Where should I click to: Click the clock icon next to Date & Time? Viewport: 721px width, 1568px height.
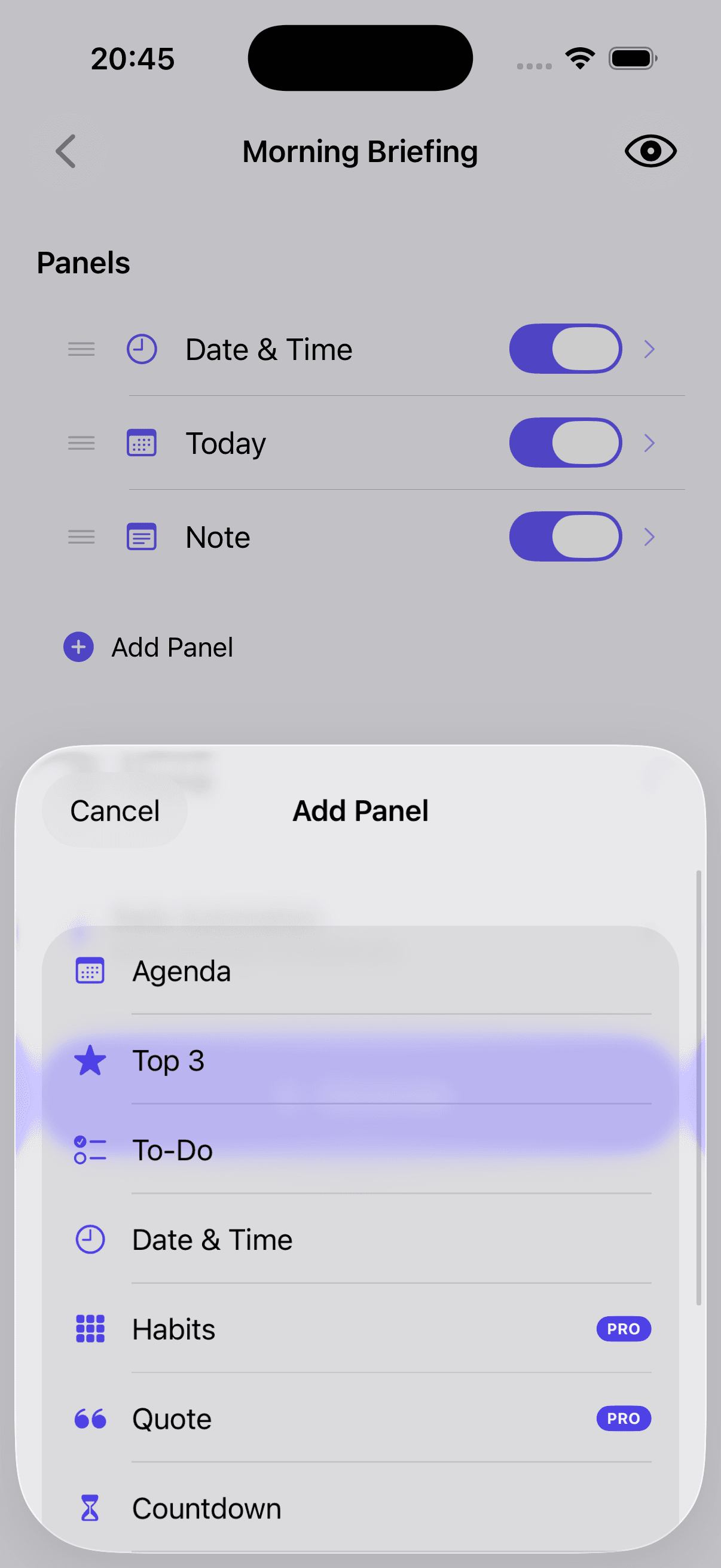pyautogui.click(x=90, y=1239)
